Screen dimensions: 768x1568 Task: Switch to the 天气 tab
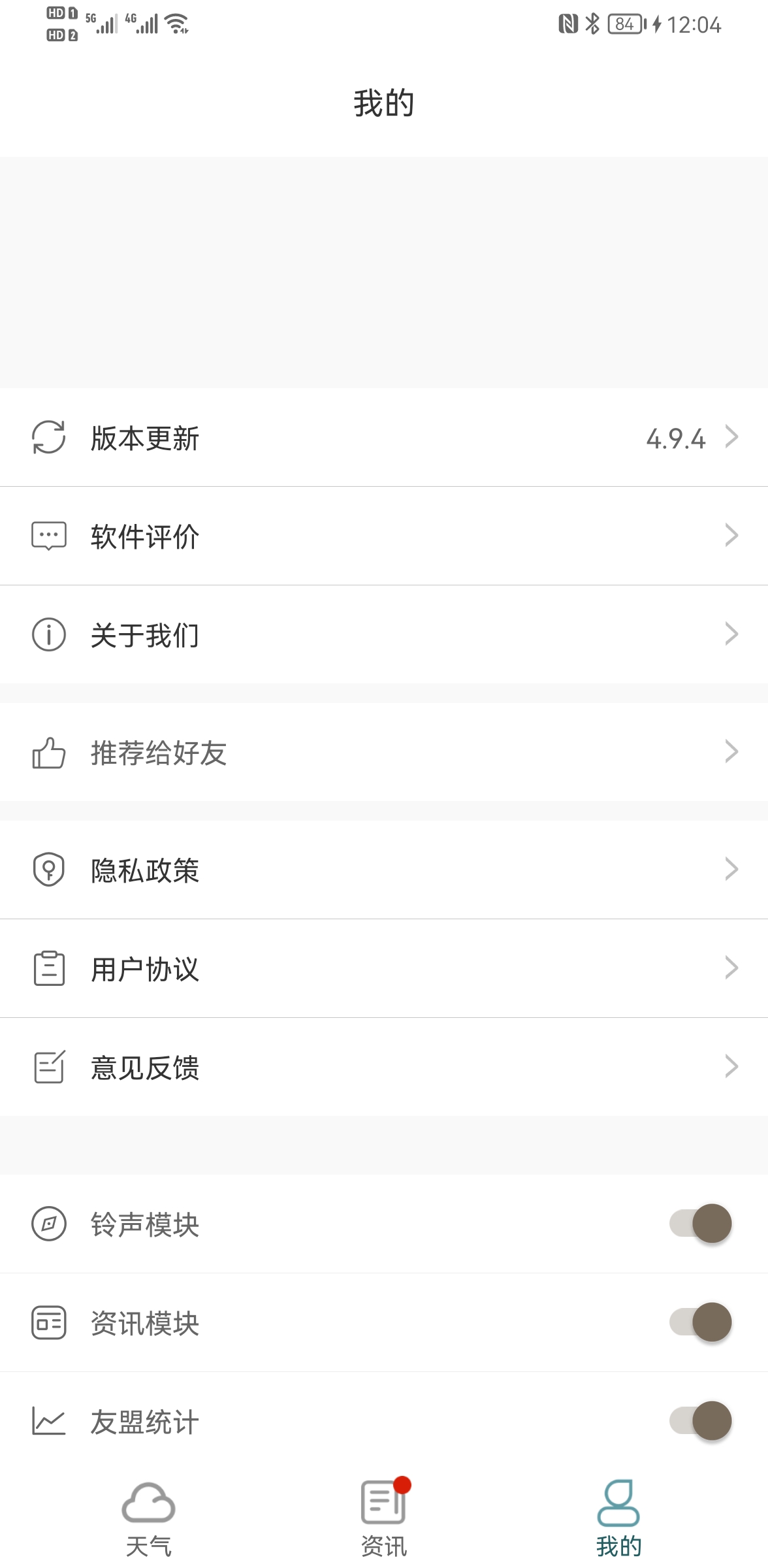click(x=149, y=1518)
